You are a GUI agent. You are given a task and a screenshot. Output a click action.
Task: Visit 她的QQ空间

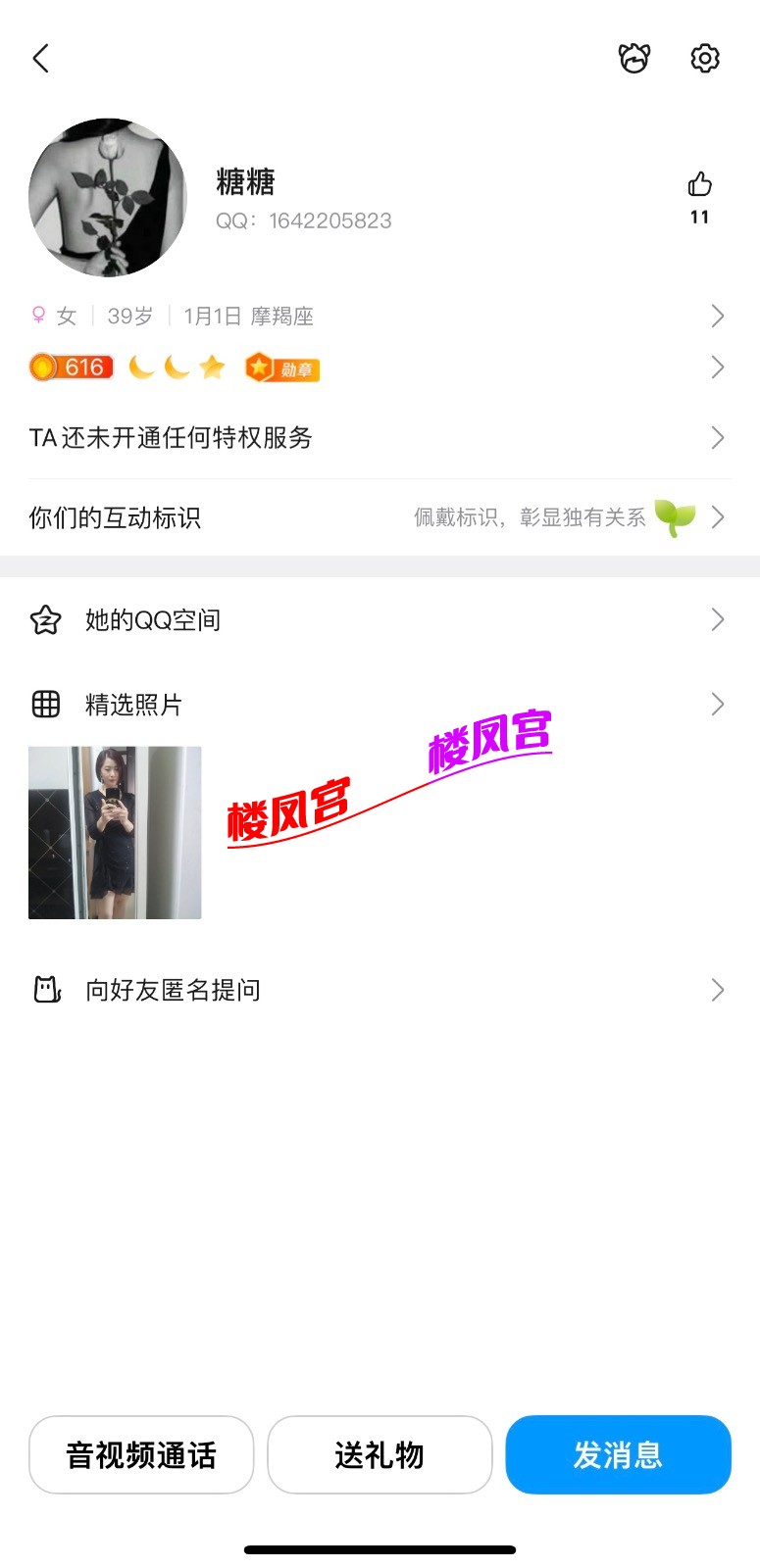tap(379, 619)
